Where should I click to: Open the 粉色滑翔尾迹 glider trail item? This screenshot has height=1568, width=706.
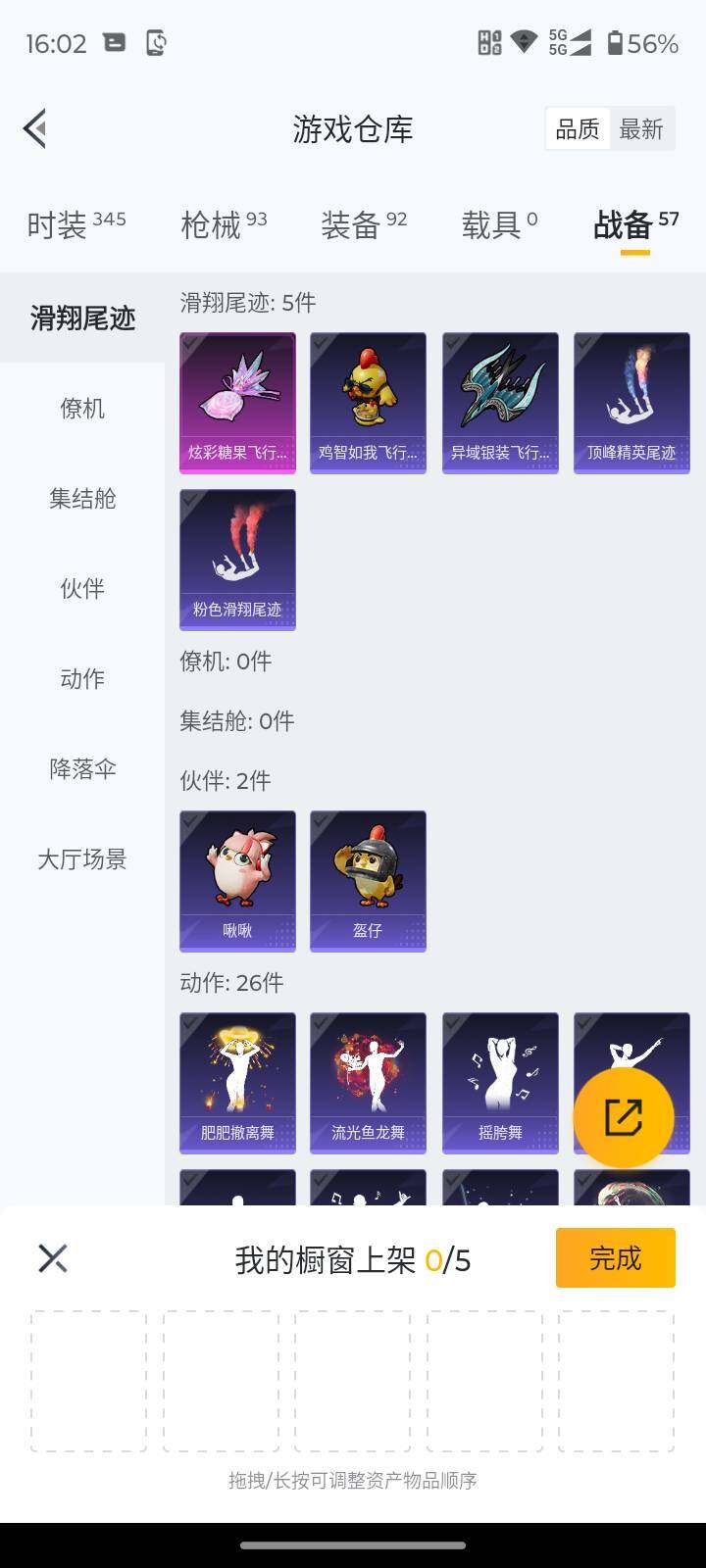237,559
